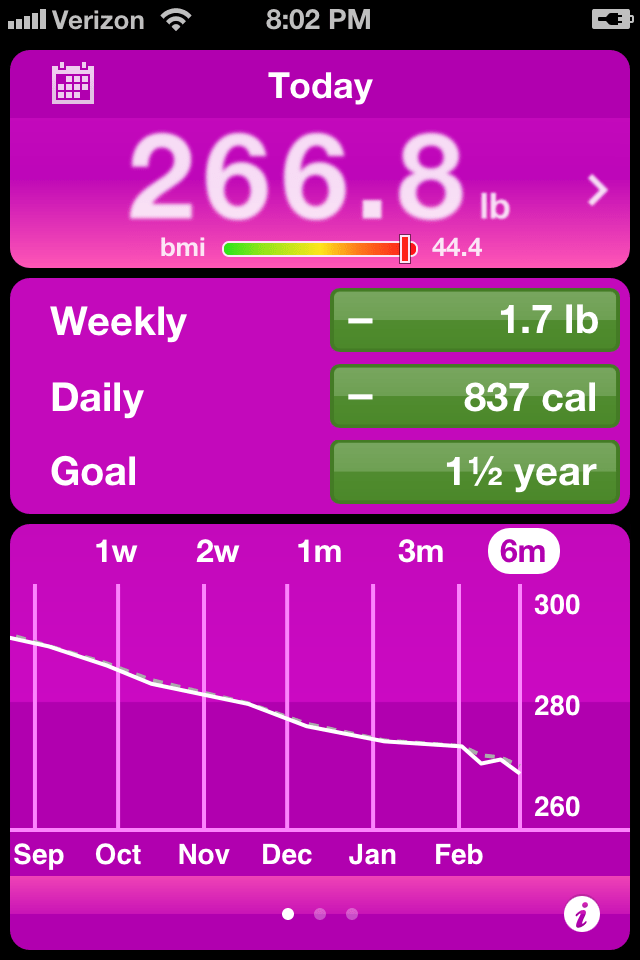Switch chart to 1w range
640x960 pixels.
pyautogui.click(x=116, y=551)
